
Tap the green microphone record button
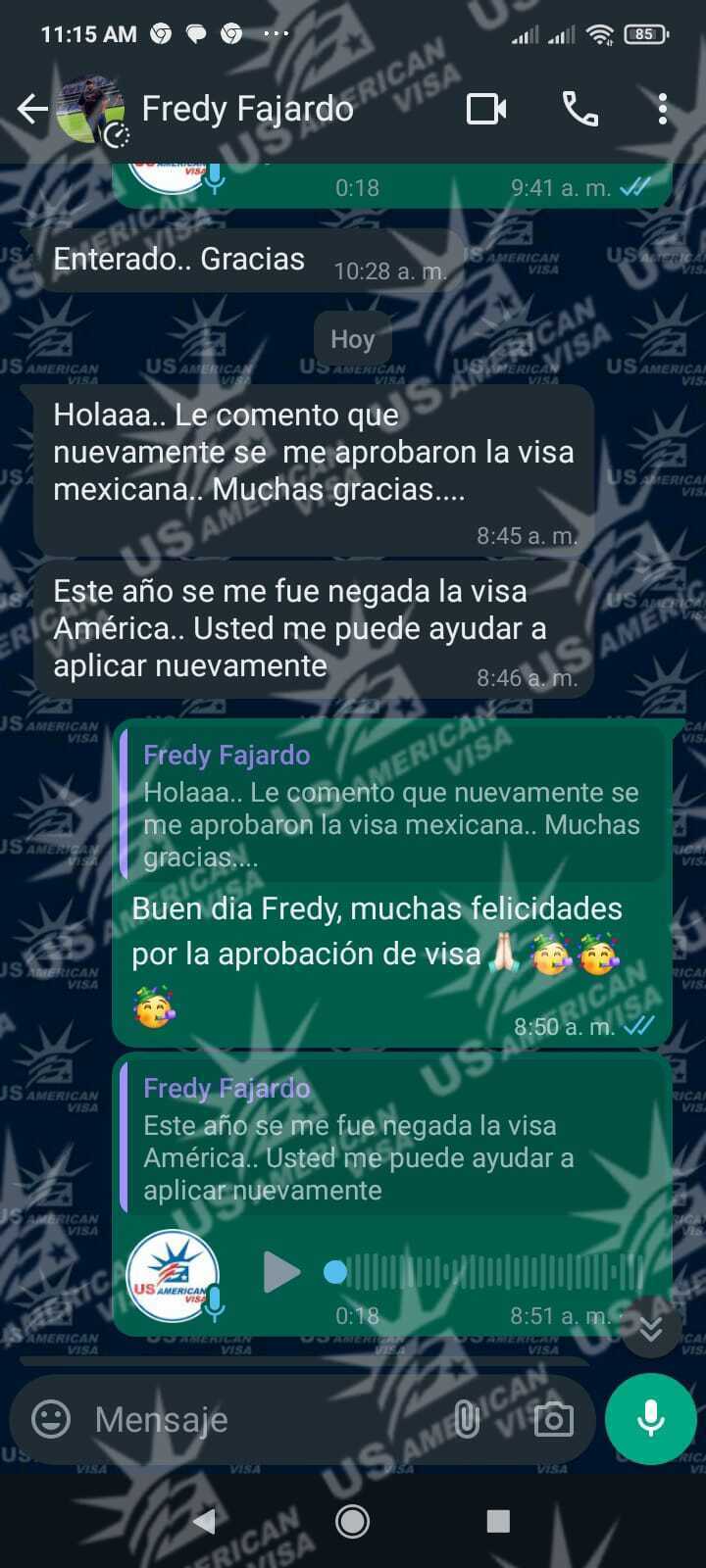click(650, 1418)
